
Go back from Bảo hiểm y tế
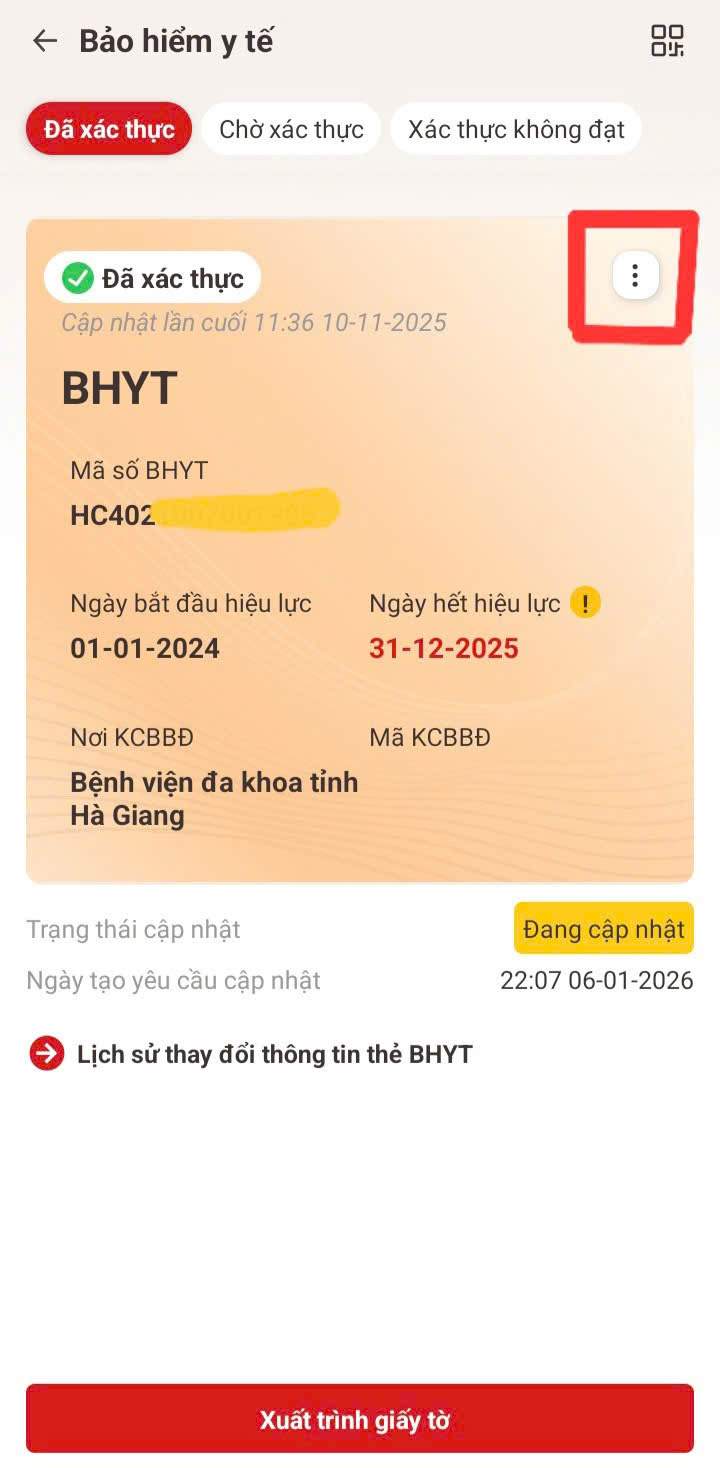(45, 41)
